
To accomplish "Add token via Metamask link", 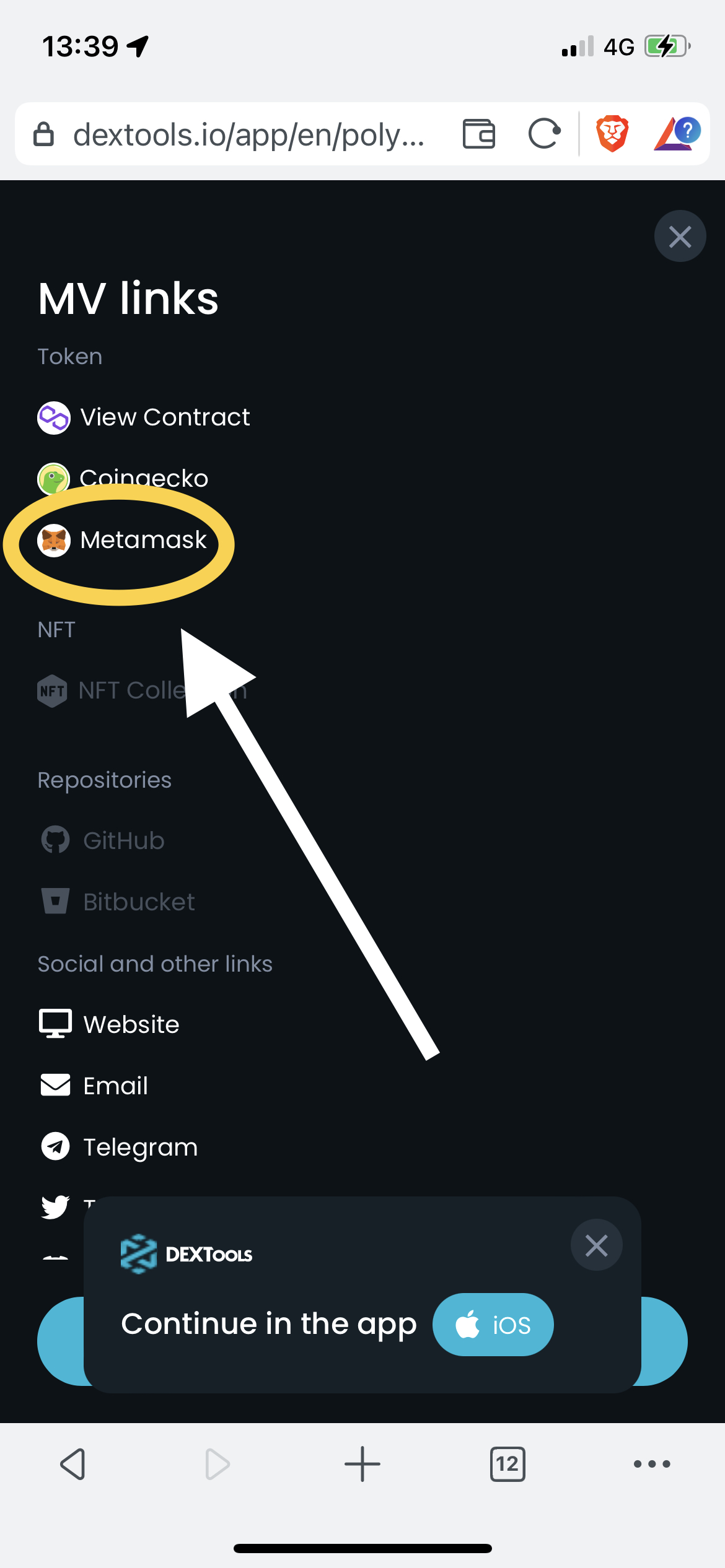I will click(123, 540).
